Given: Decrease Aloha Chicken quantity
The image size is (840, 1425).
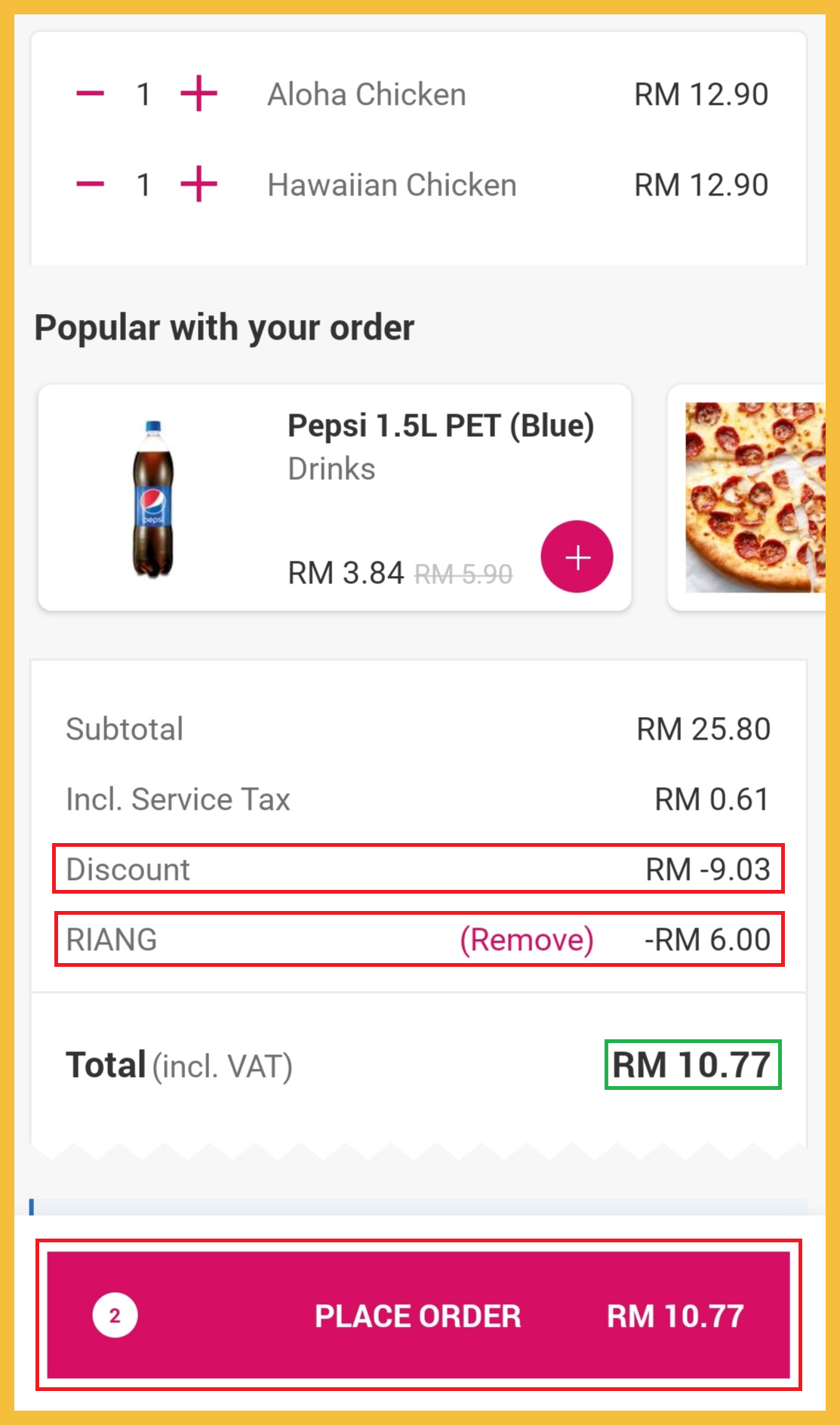Looking at the screenshot, I should (91, 94).
